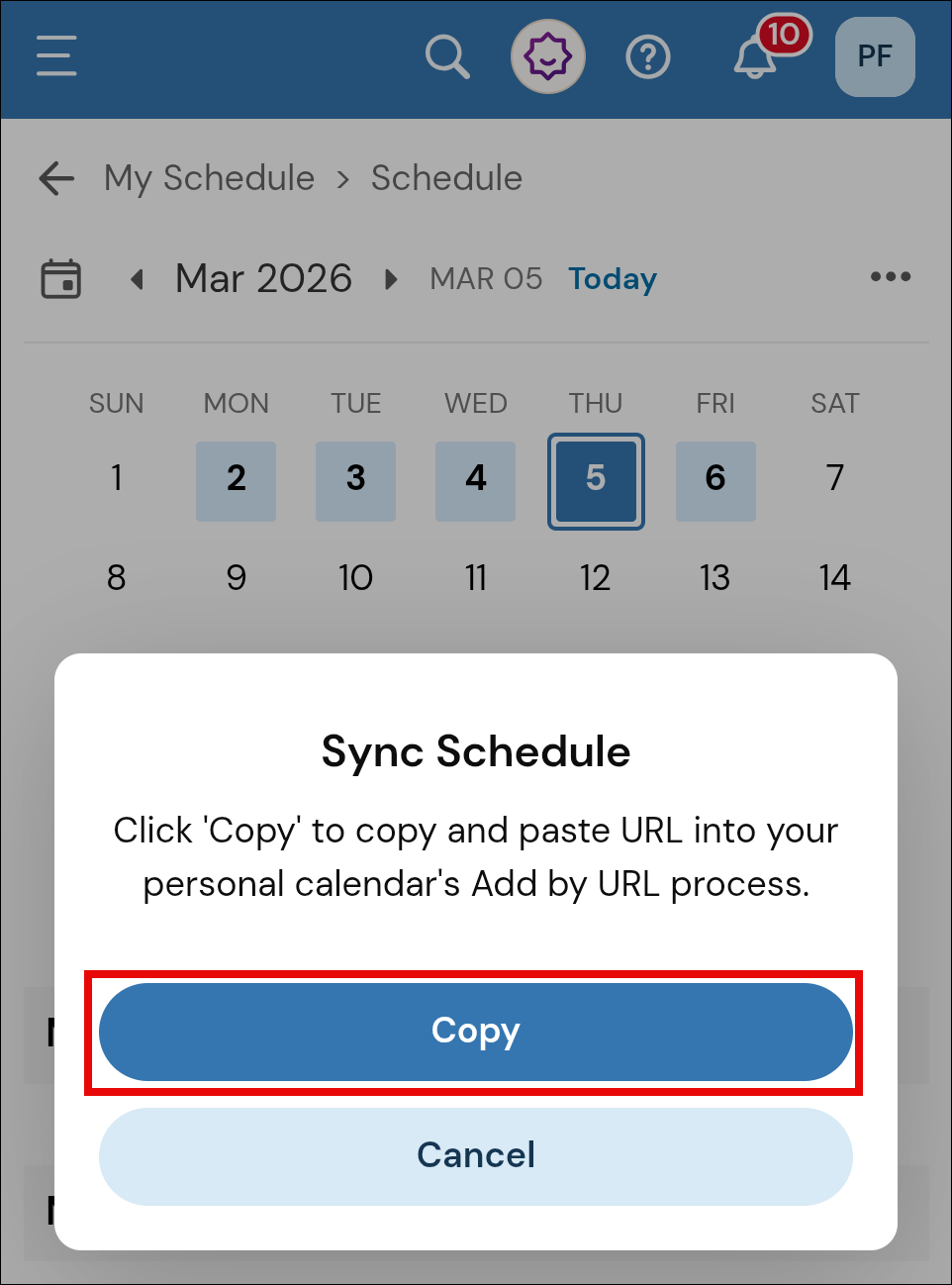Open the PF profile avatar
This screenshot has height=1285, width=952.
(x=875, y=56)
